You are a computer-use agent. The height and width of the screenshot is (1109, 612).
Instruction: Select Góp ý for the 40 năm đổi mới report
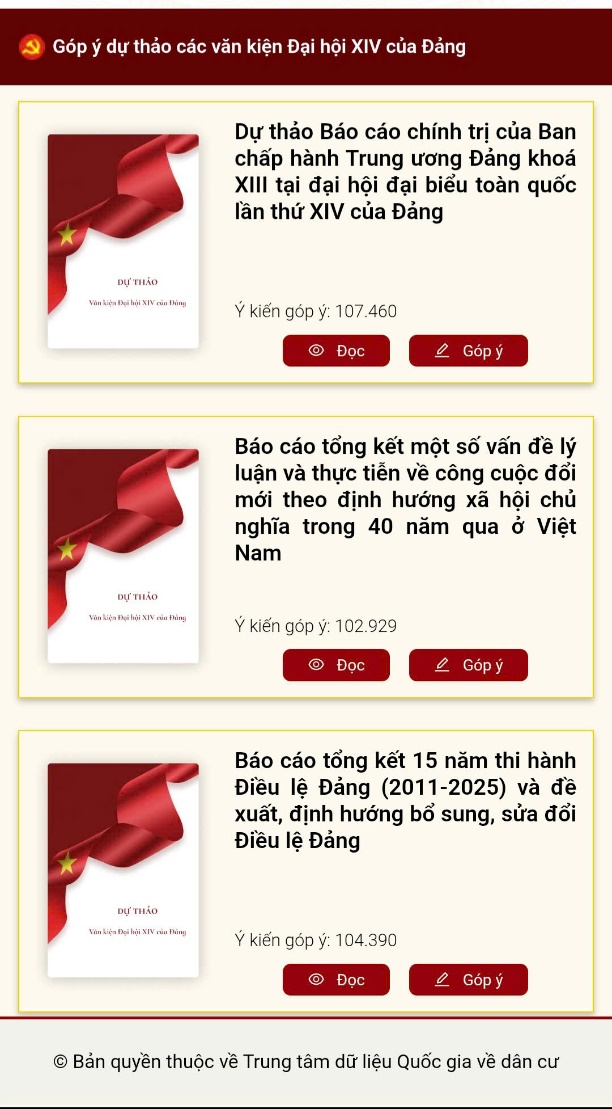click(468, 665)
